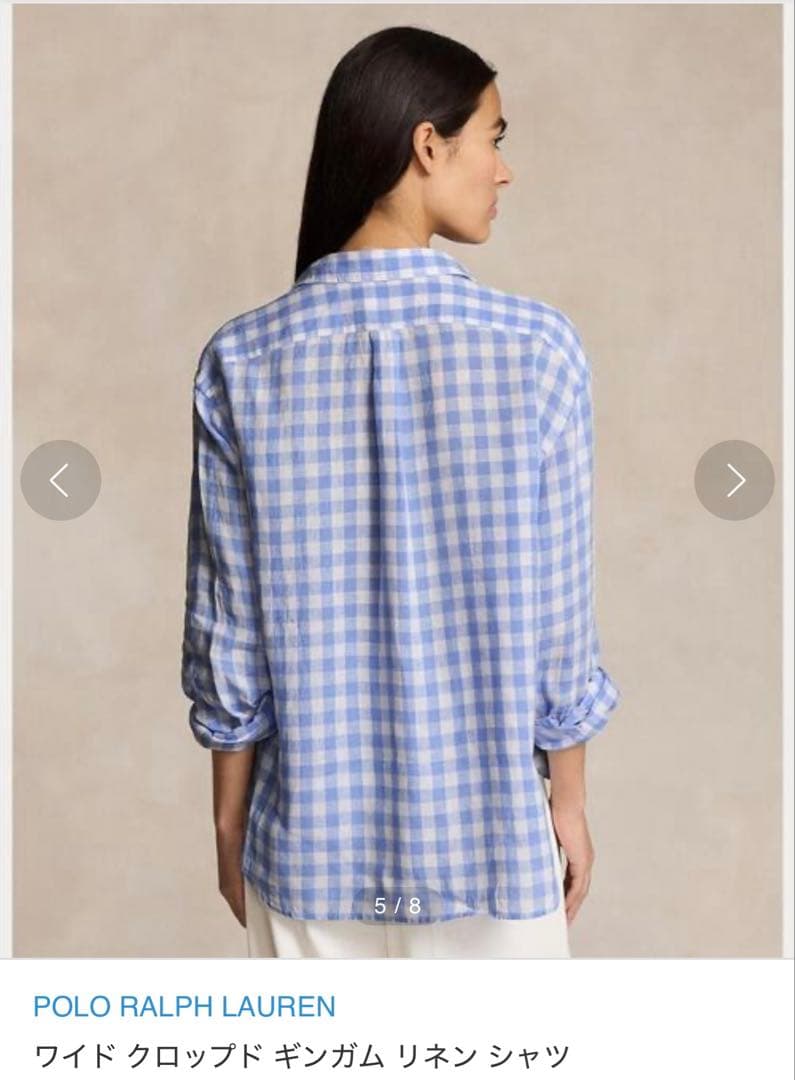Open the POLO RALPH LAUREN brand link
Image resolution: width=795 pixels, height=1080 pixels.
point(184,1006)
